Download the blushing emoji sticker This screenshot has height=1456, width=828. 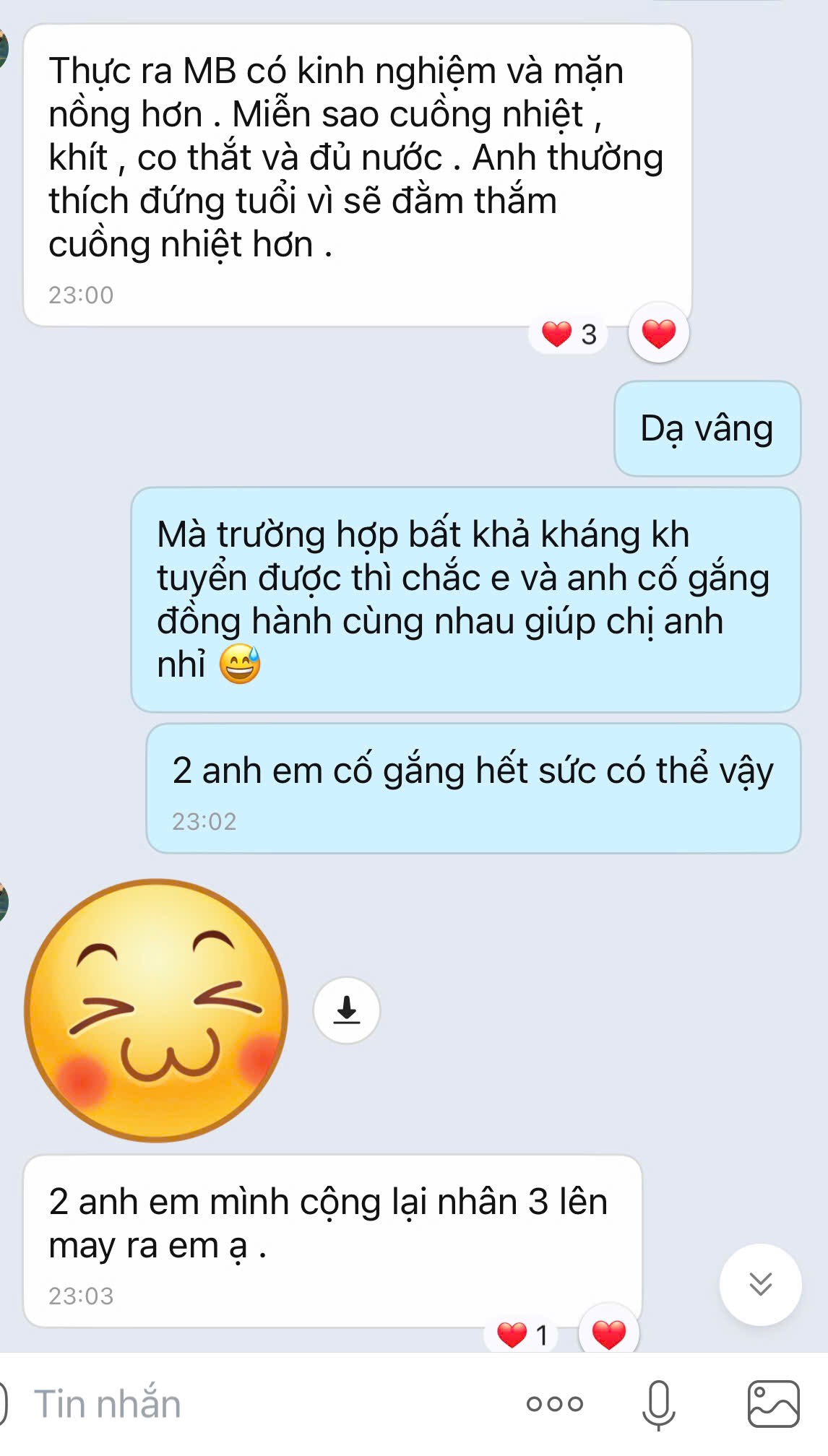(x=347, y=1010)
